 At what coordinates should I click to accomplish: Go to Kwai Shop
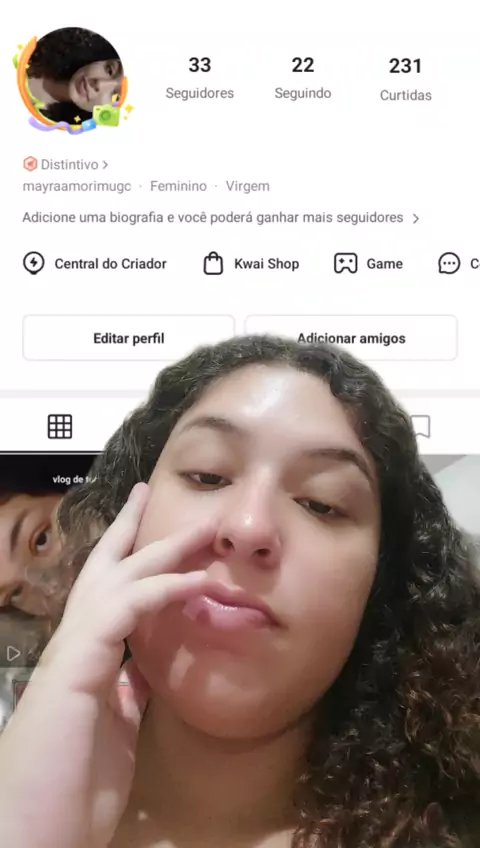pyautogui.click(x=251, y=264)
